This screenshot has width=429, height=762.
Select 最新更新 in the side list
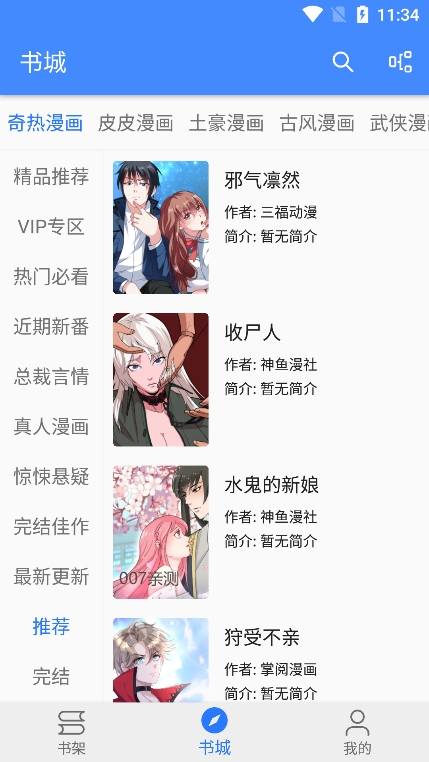pos(51,577)
